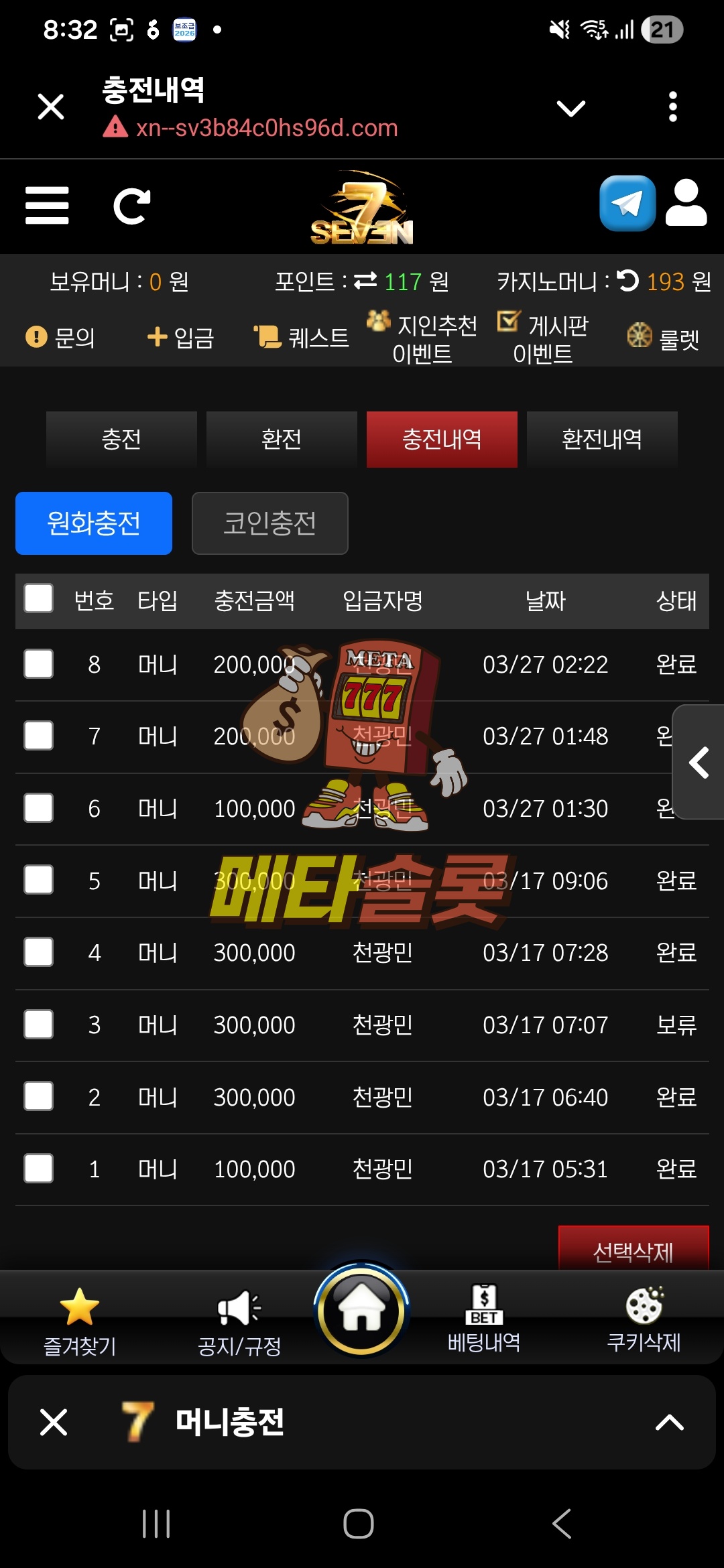Open the browser overflow menu
Image resolution: width=724 pixels, height=1568 pixels.
click(x=672, y=107)
